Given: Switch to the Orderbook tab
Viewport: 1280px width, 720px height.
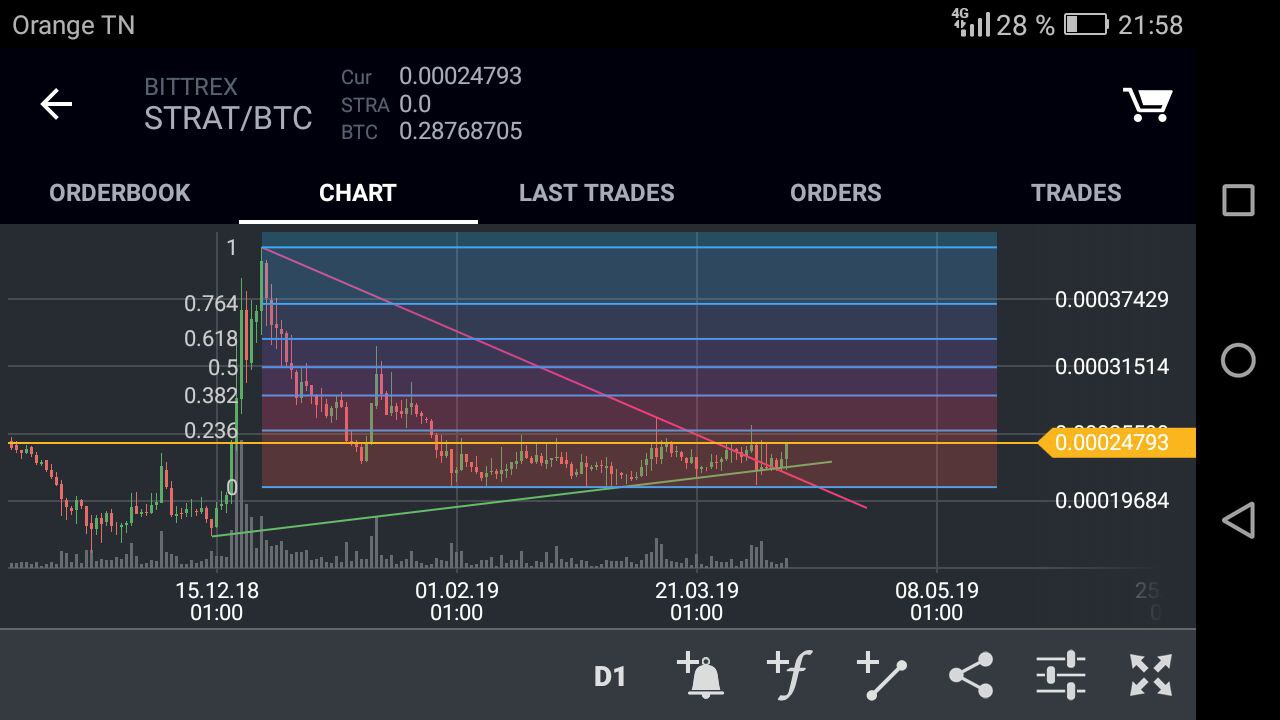Looking at the screenshot, I should [x=120, y=193].
